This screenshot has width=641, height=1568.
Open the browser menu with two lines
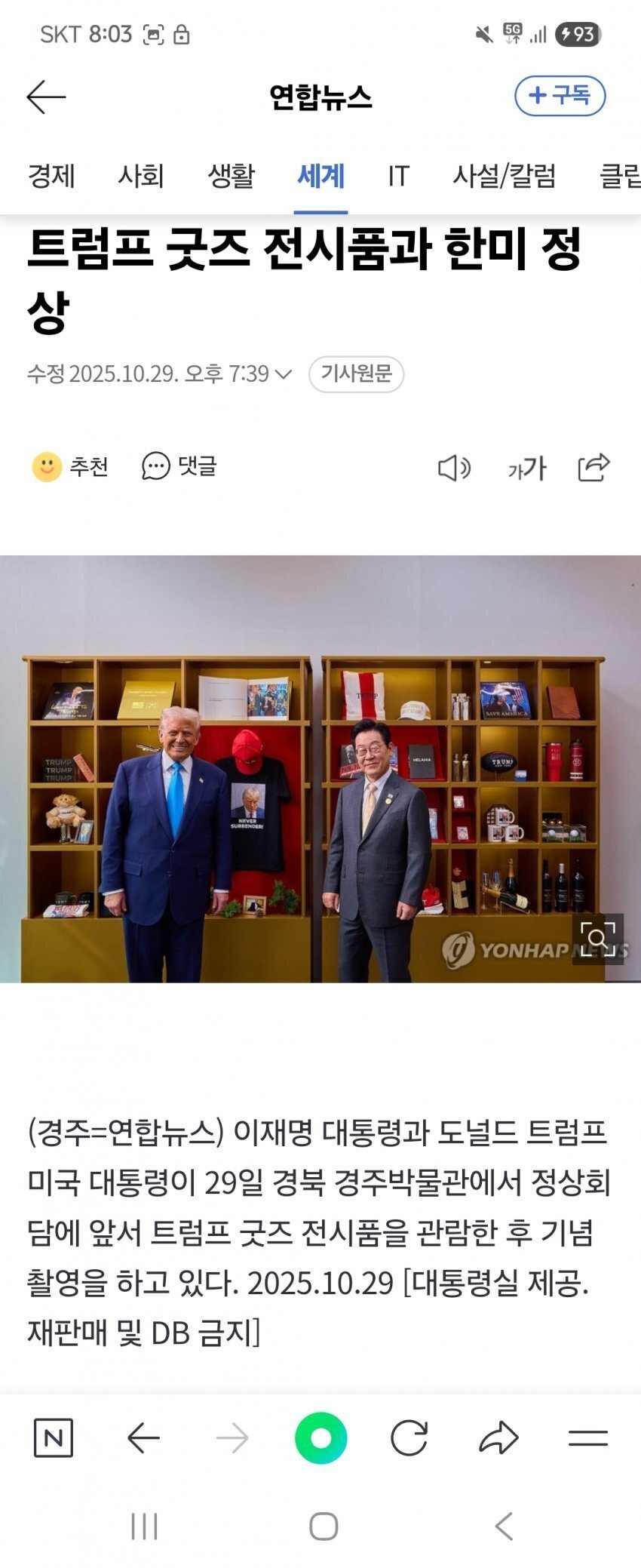588,1437
